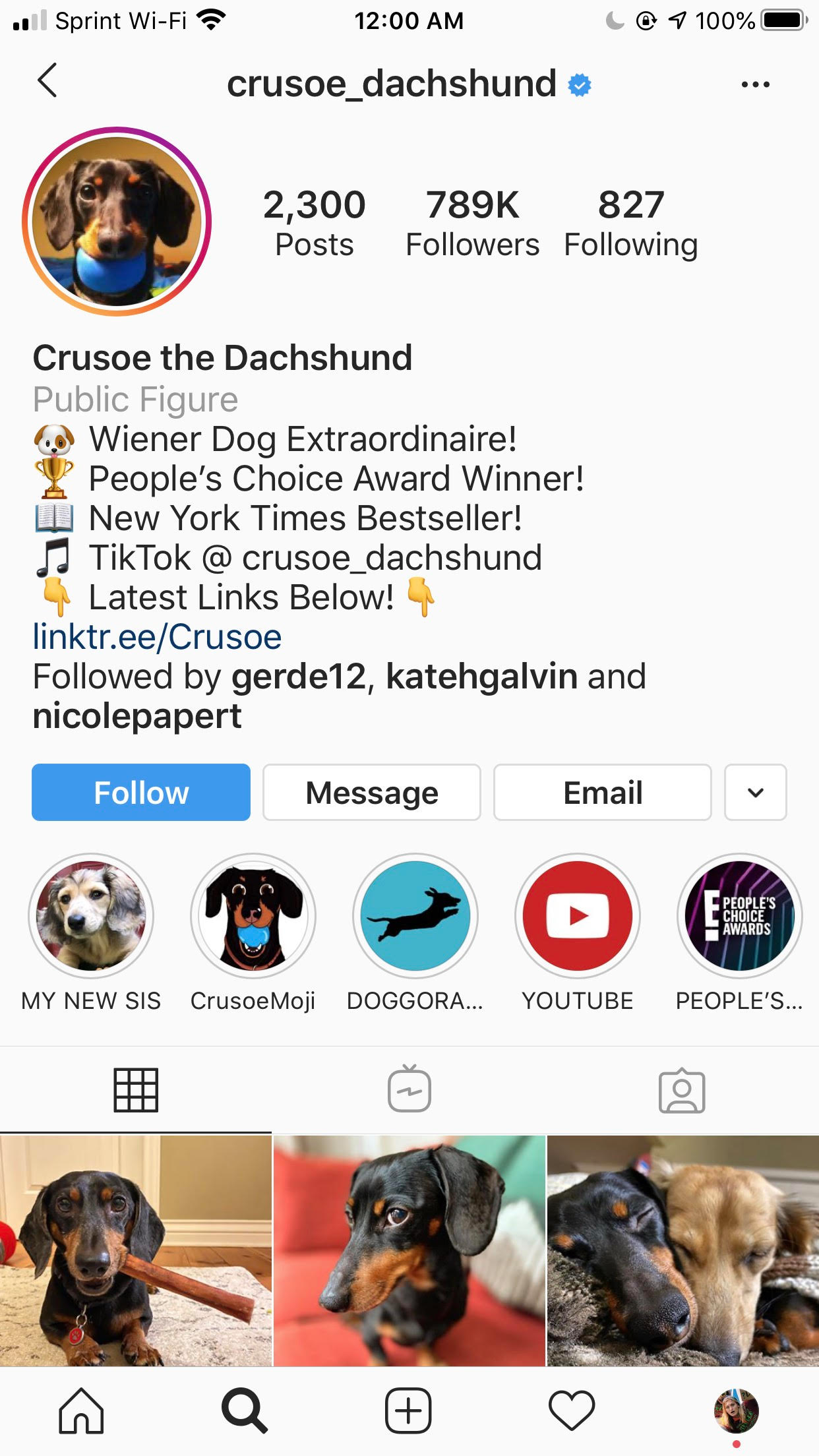Open the 789K Followers list
The width and height of the screenshot is (819, 1456).
pyautogui.click(x=472, y=223)
